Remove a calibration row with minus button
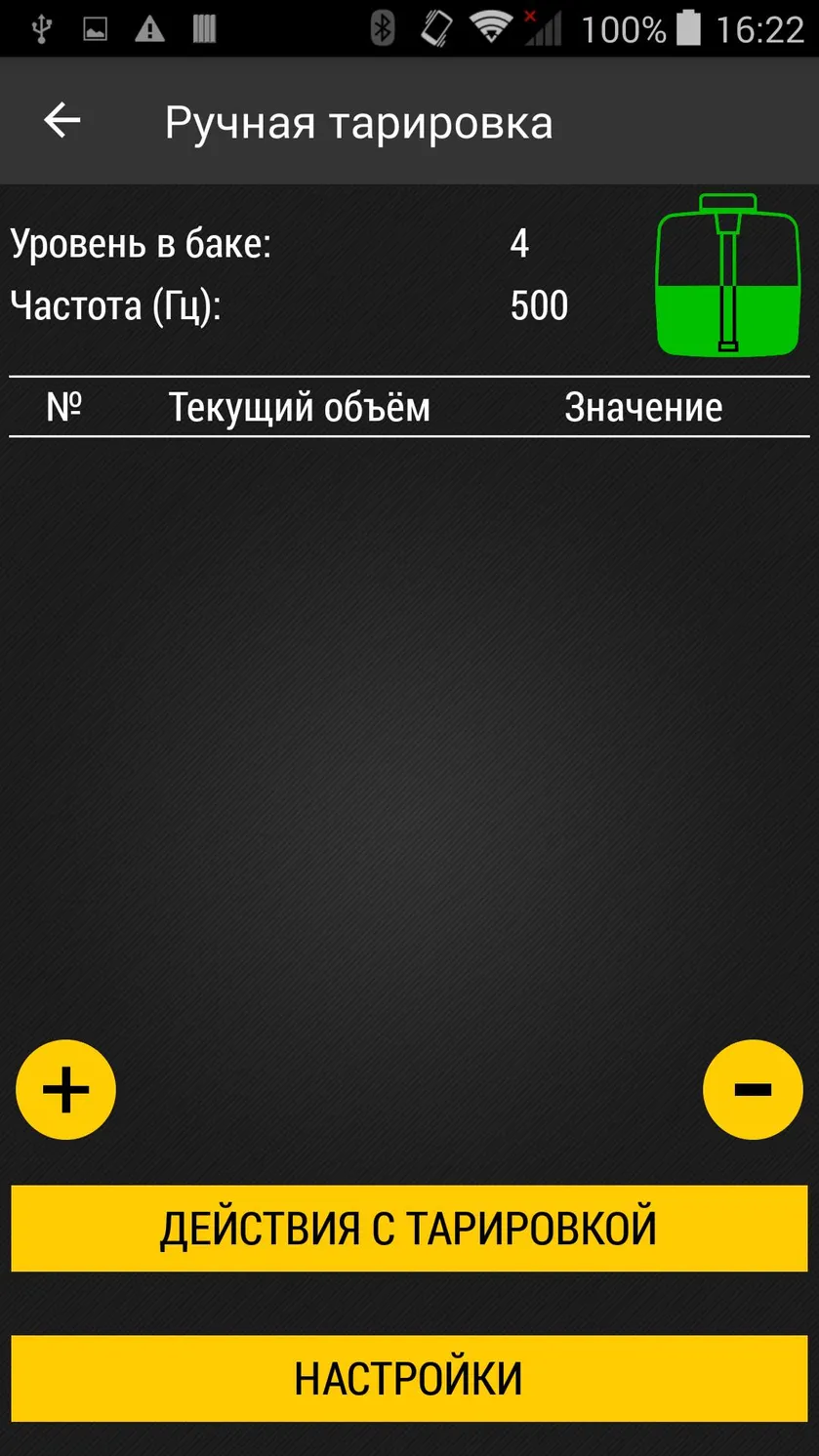Screen dimensions: 819x1456 (753, 1089)
